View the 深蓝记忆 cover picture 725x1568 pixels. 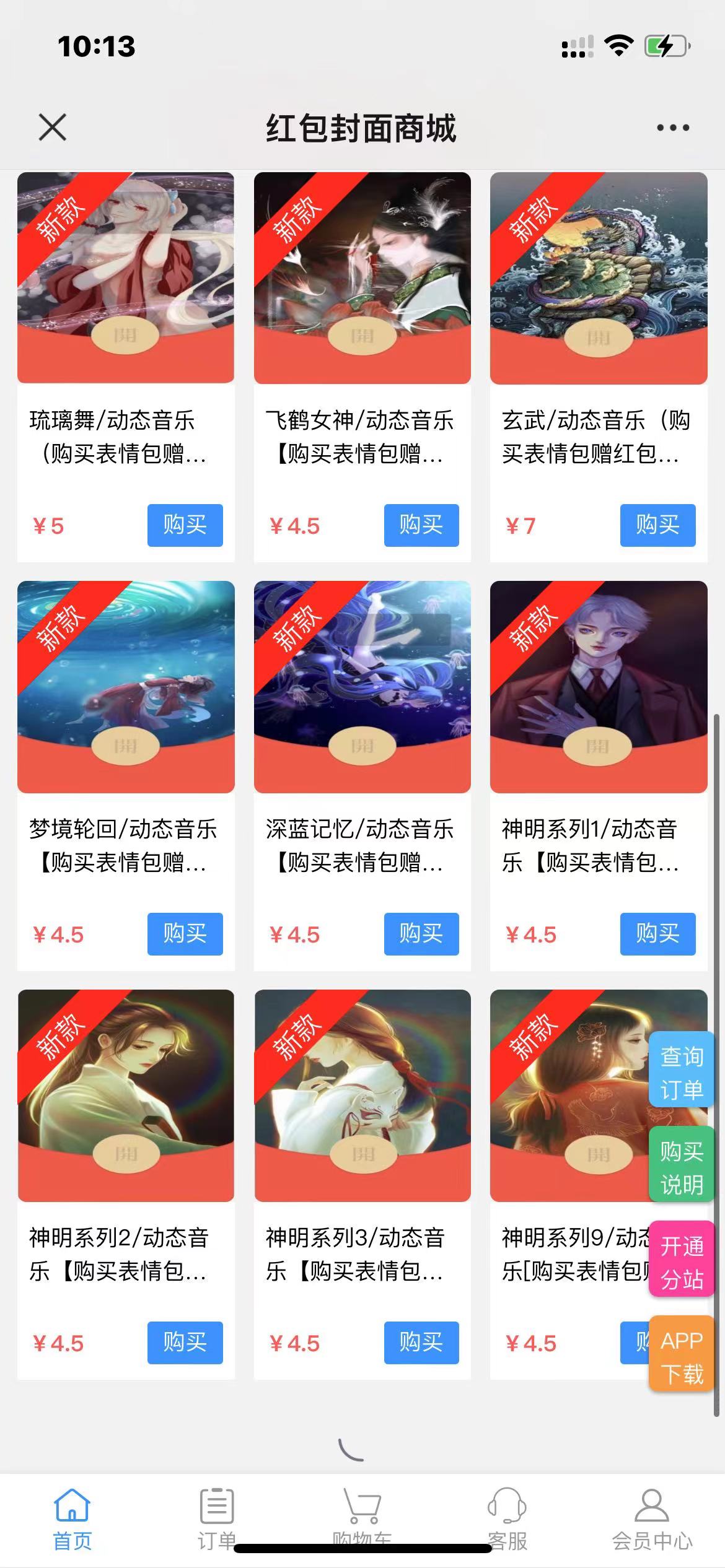[x=362, y=686]
